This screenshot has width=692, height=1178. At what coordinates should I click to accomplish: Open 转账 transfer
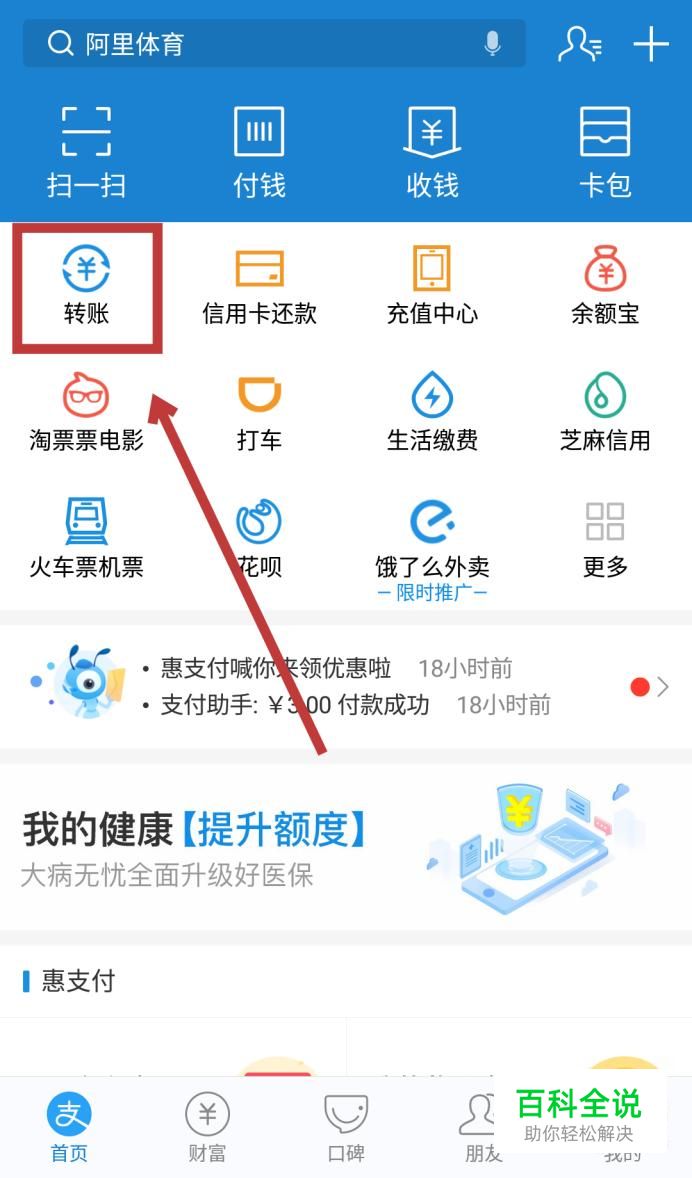[x=86, y=286]
